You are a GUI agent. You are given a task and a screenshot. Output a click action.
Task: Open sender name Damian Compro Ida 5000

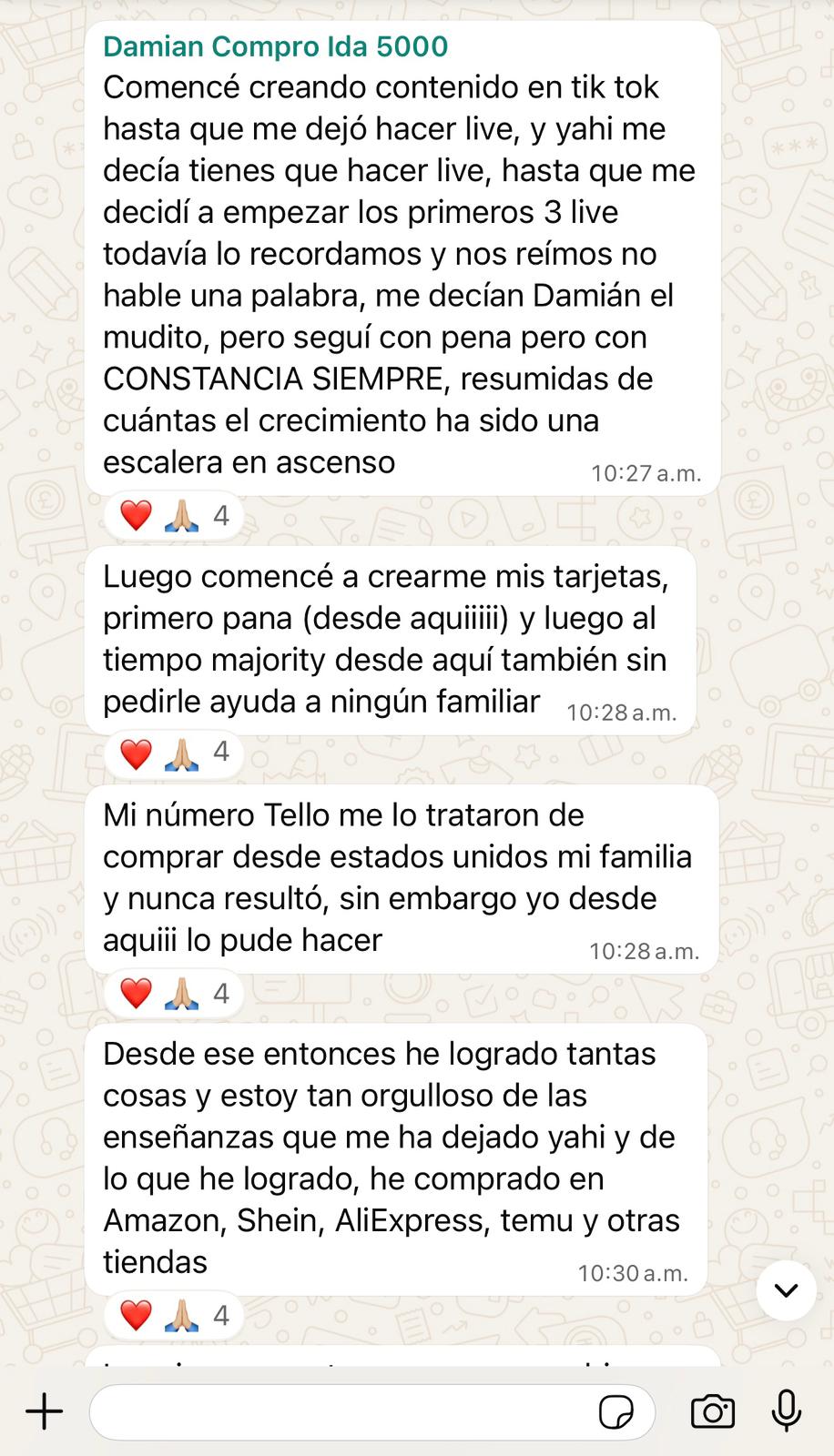coord(275,46)
